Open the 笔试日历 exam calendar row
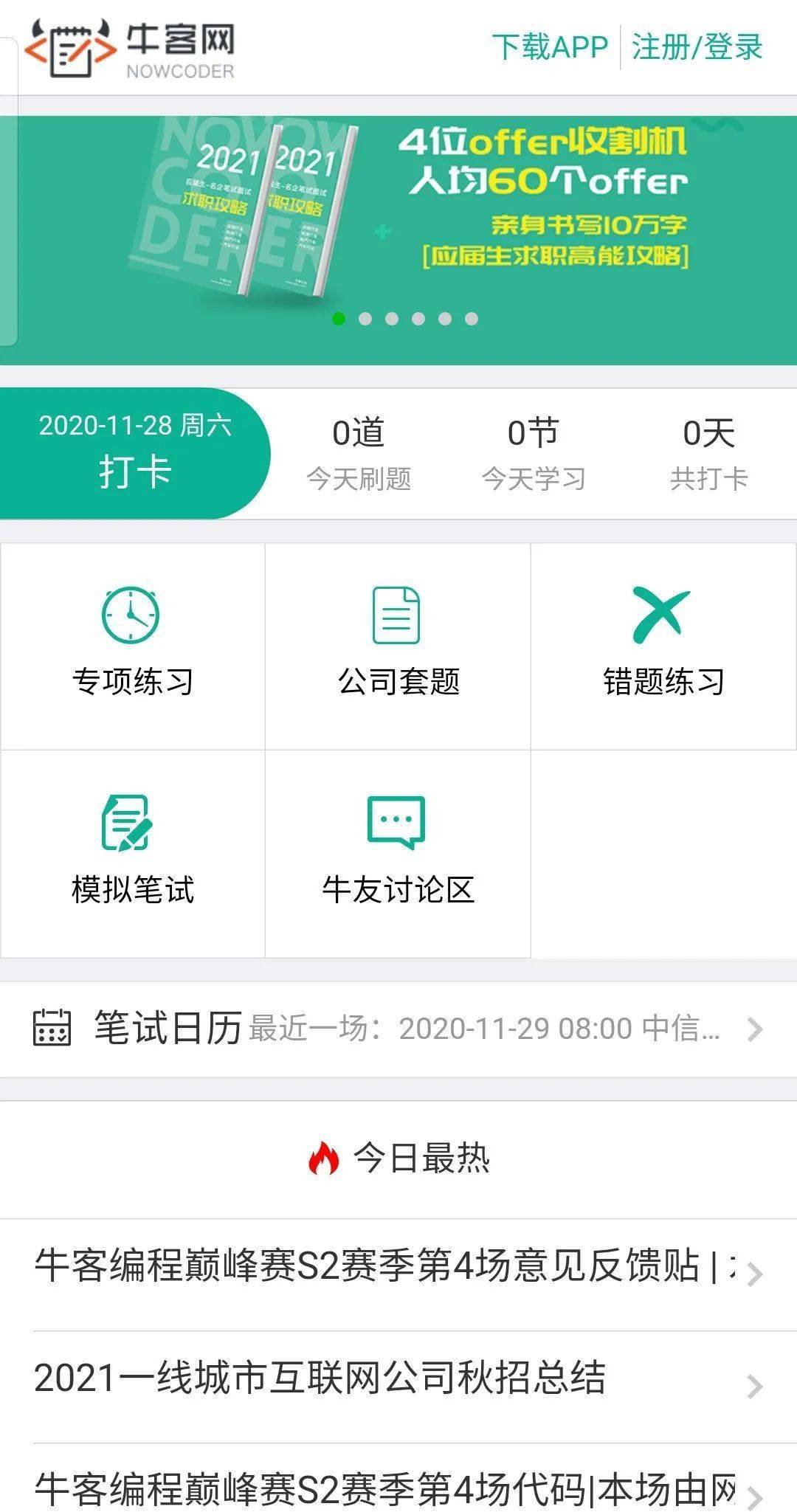This screenshot has height=1512, width=797. 398,1028
